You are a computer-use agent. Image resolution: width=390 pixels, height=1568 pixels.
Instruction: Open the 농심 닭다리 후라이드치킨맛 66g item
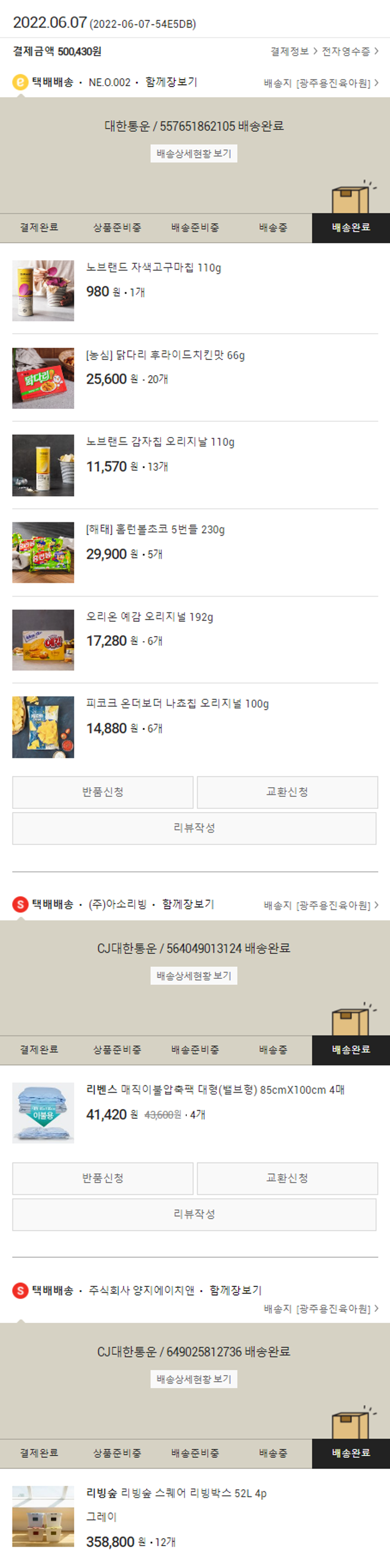165,355
